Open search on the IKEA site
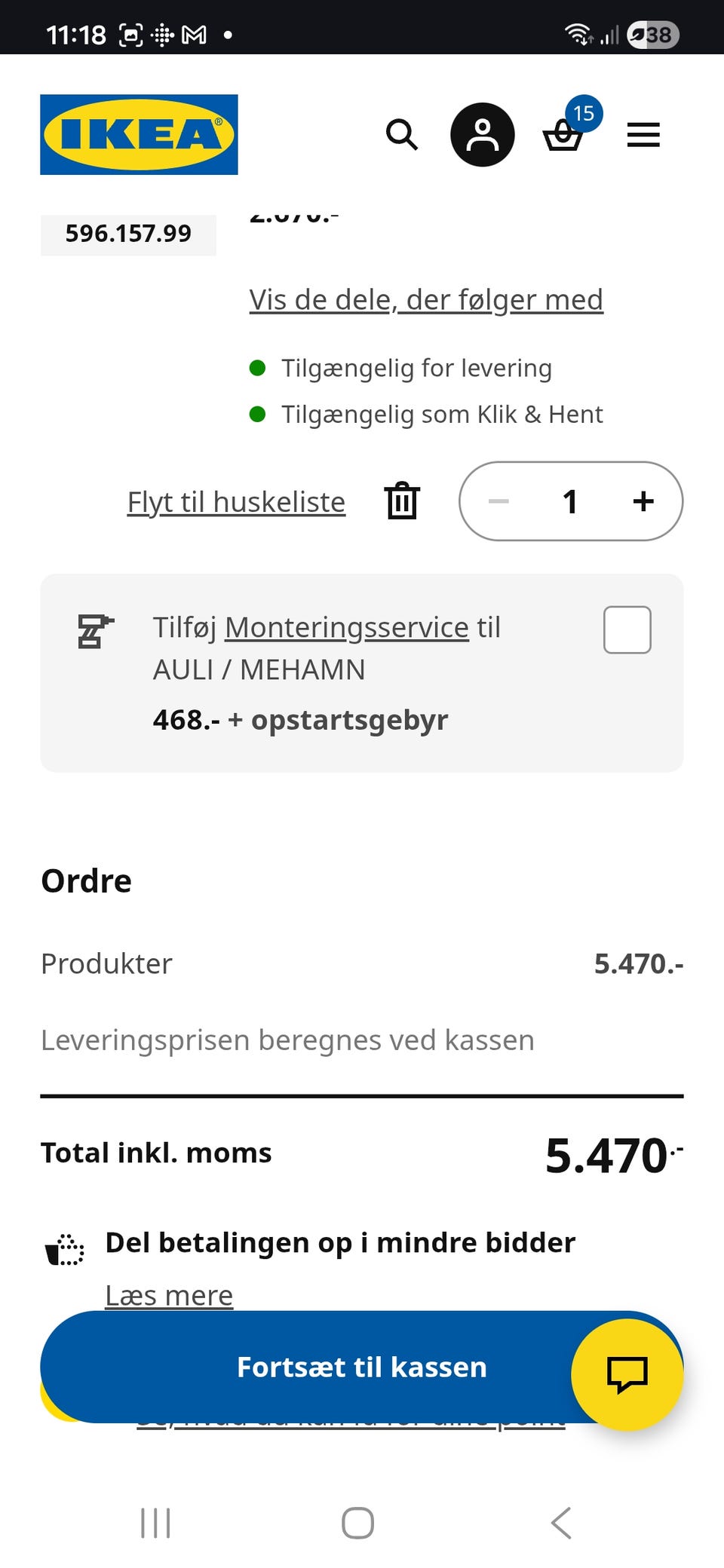 (x=402, y=136)
